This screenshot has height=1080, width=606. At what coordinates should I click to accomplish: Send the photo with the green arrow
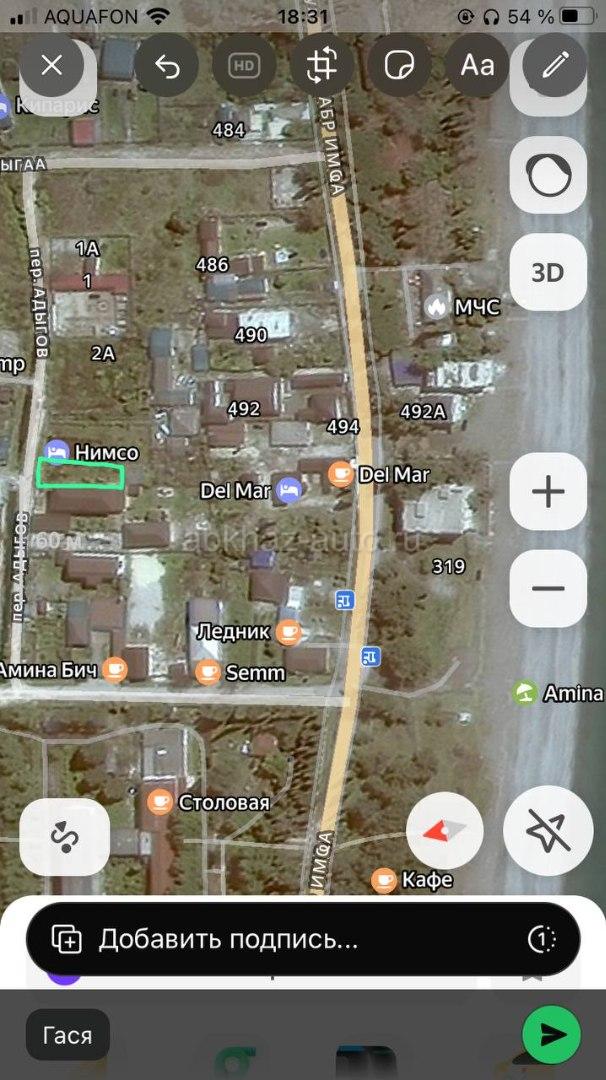tap(551, 1035)
